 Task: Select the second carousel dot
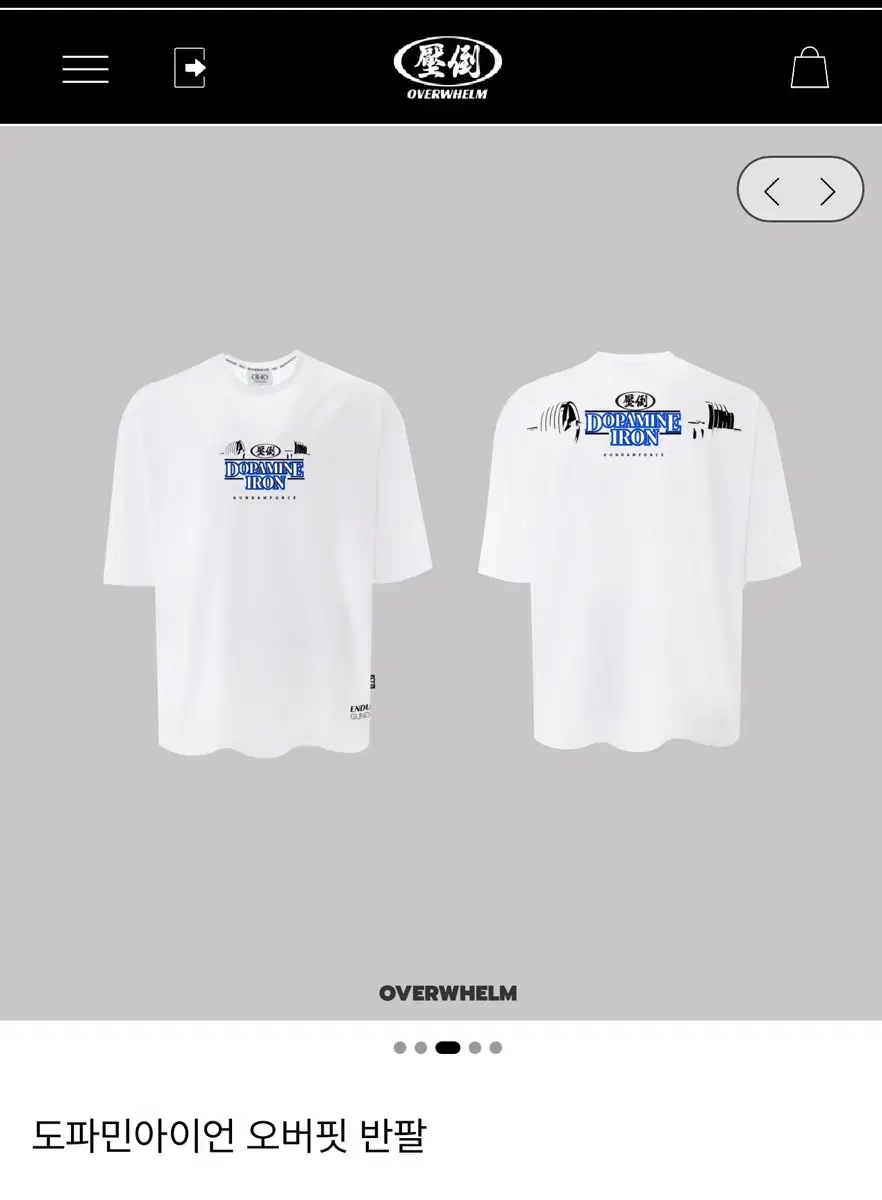click(x=423, y=1046)
